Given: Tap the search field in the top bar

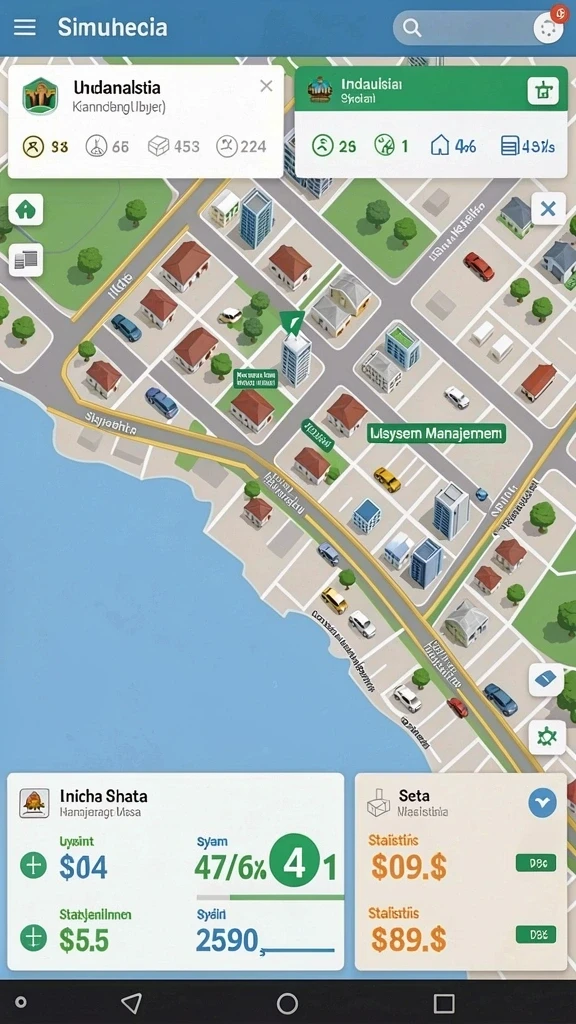Looking at the screenshot, I should coord(460,27).
